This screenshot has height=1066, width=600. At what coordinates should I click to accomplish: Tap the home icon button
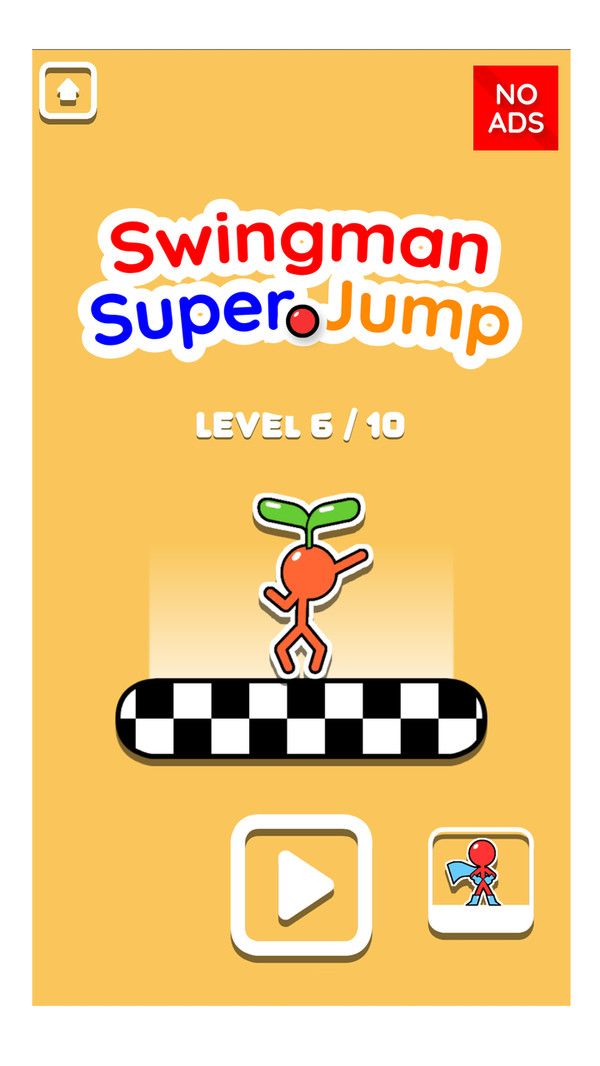pyautogui.click(x=68, y=92)
